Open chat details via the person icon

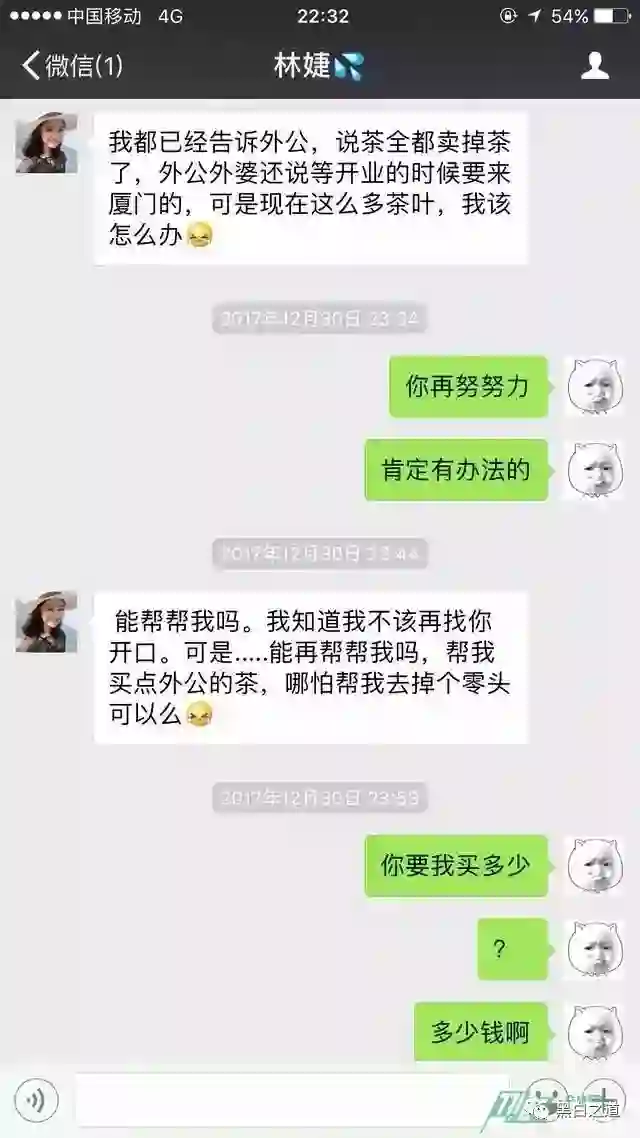click(x=595, y=66)
